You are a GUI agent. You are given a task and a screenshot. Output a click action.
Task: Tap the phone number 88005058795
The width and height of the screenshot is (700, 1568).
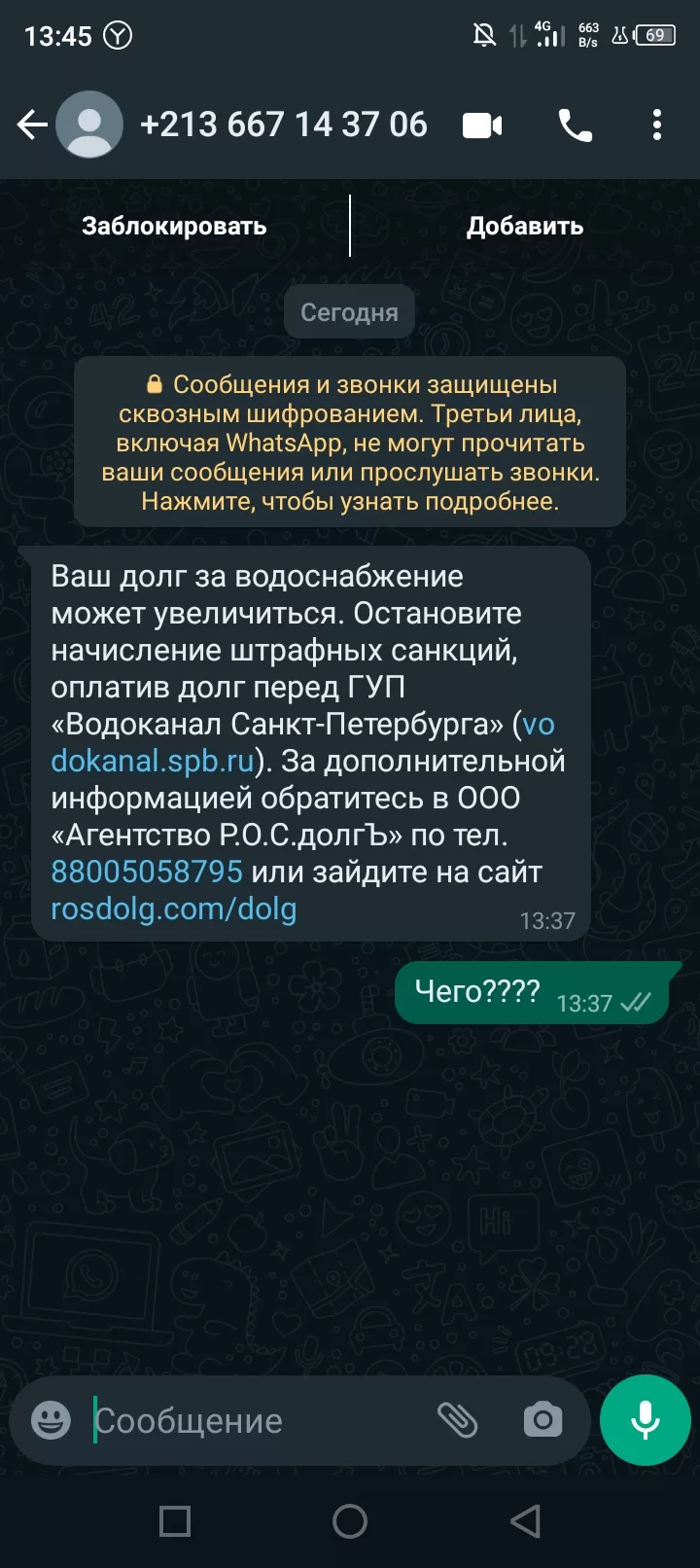pos(147,872)
